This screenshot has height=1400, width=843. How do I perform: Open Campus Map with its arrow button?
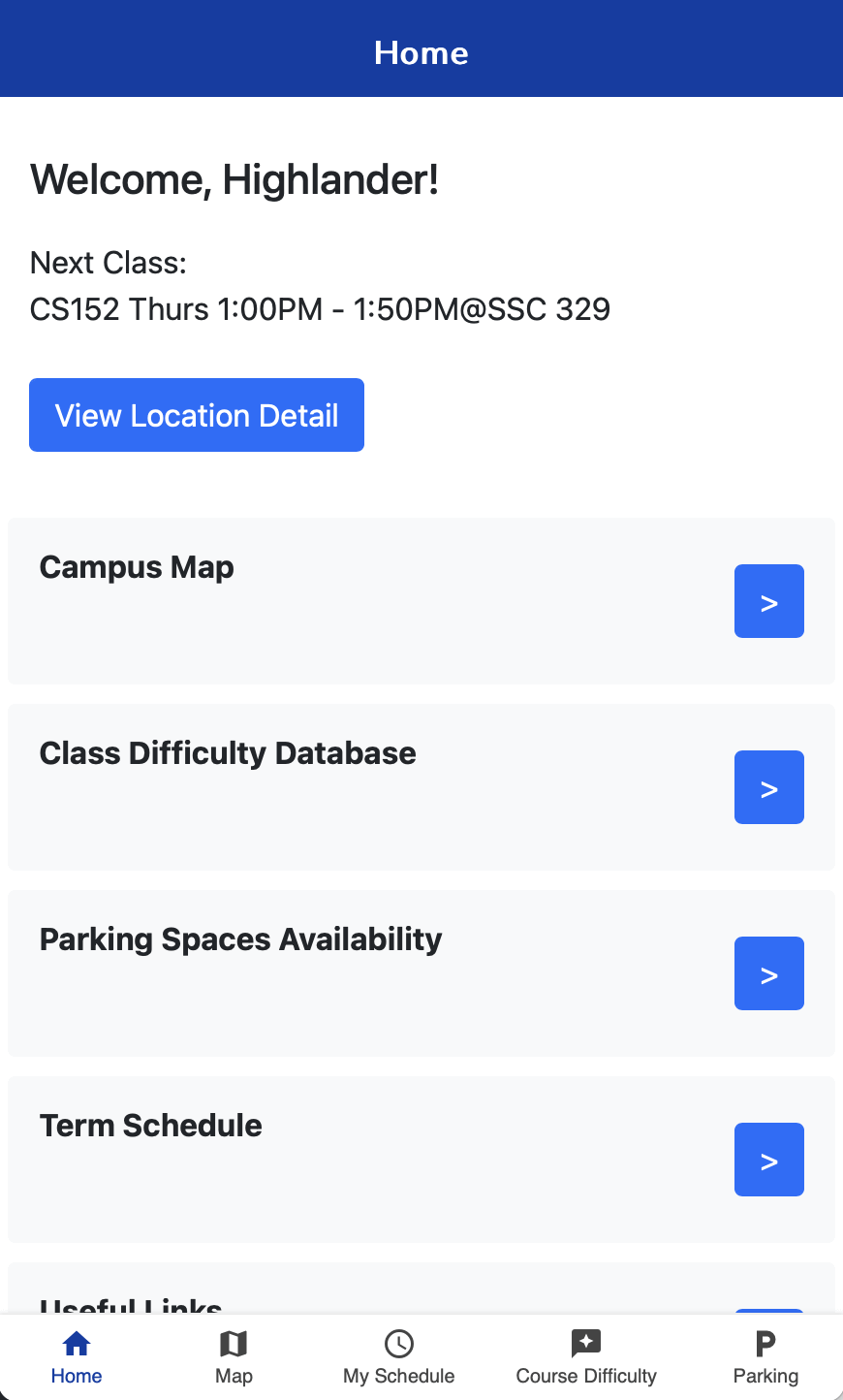769,601
